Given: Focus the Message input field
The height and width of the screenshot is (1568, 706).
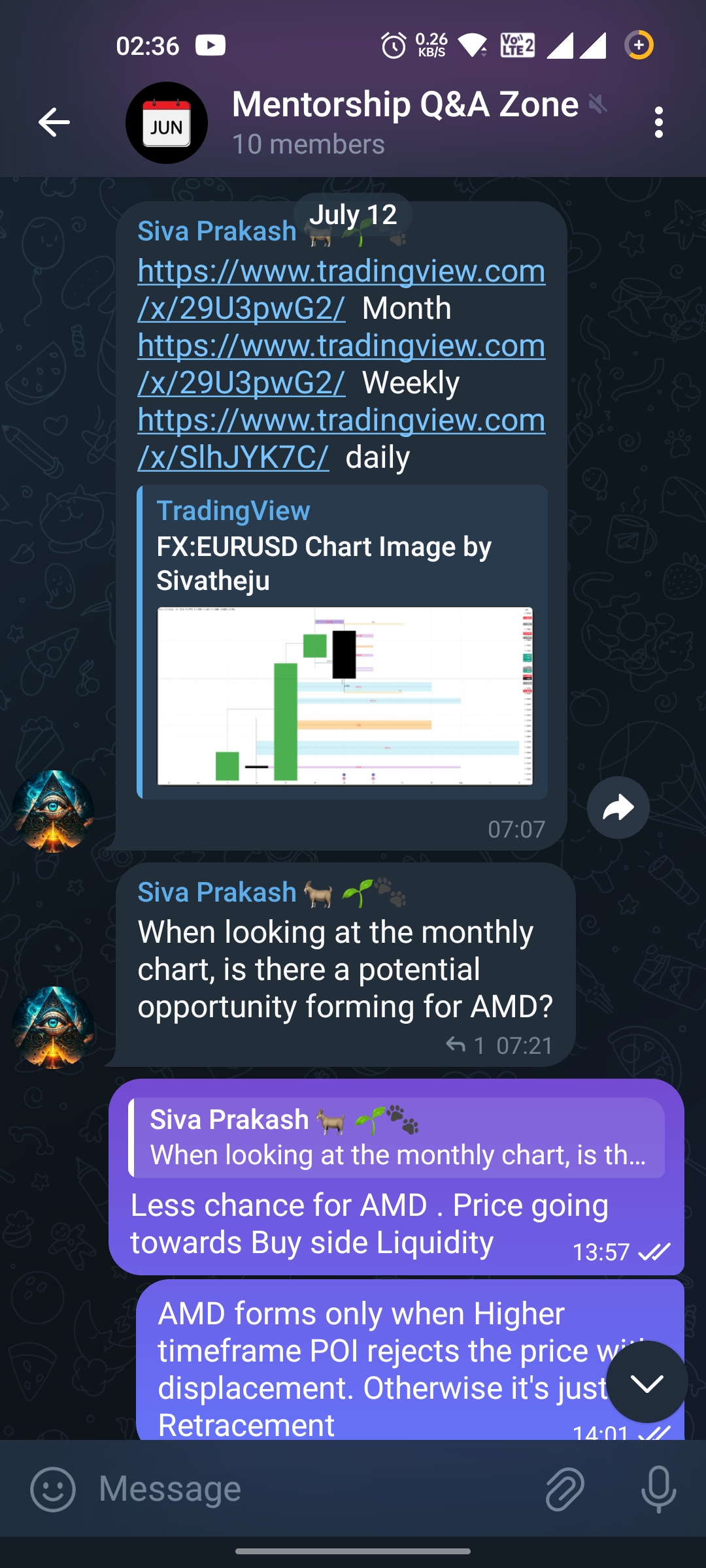Looking at the screenshot, I should [x=314, y=1489].
